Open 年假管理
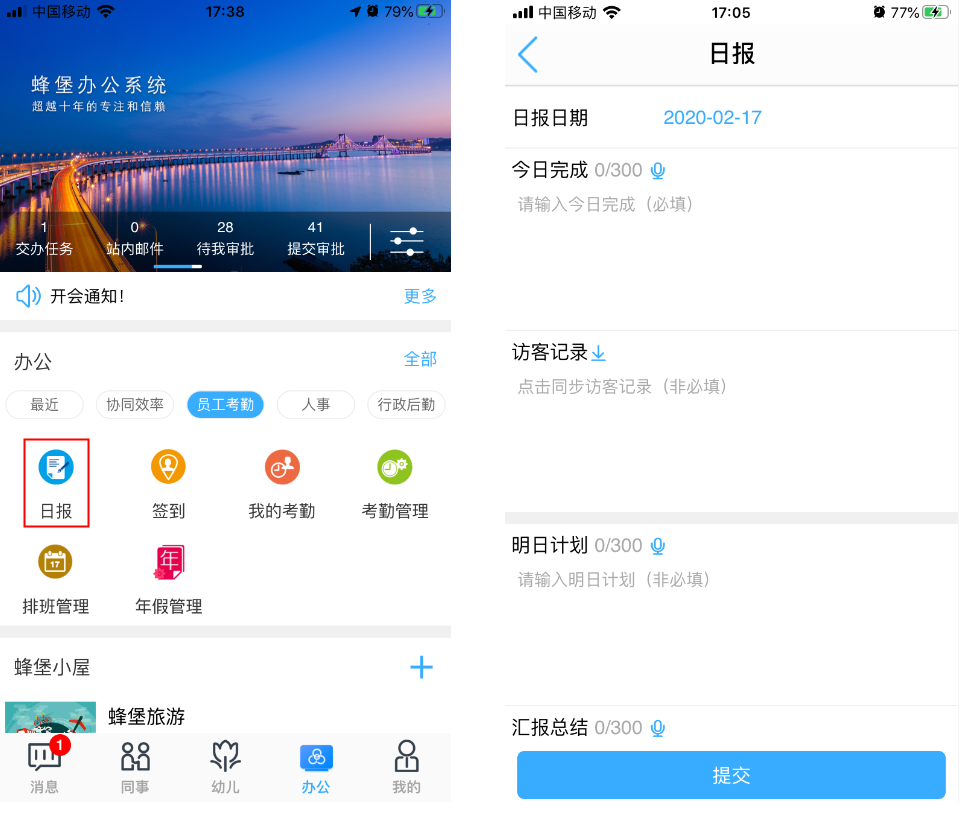 pyautogui.click(x=168, y=579)
